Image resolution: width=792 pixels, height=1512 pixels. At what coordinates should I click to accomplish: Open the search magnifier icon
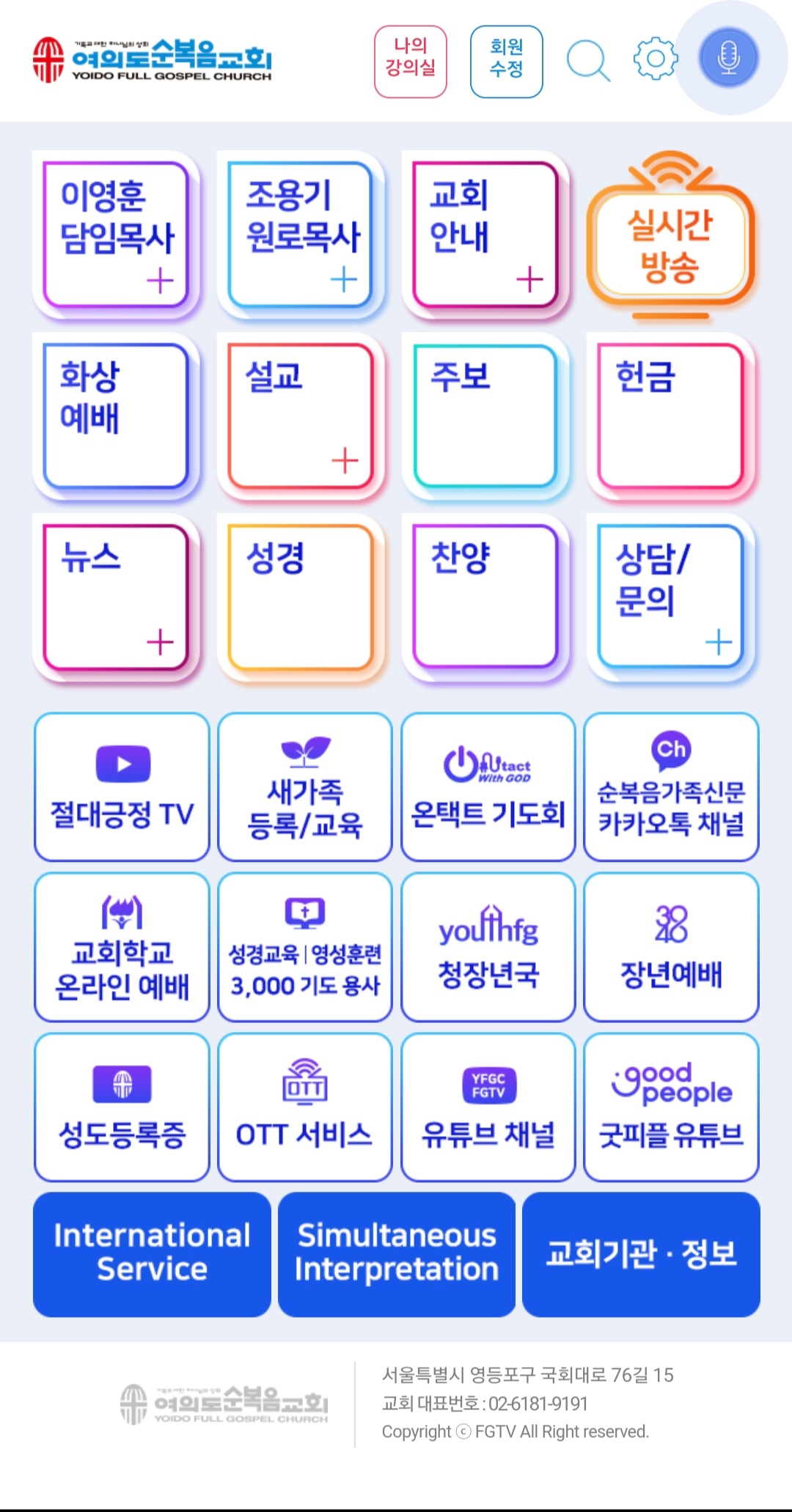(x=587, y=61)
